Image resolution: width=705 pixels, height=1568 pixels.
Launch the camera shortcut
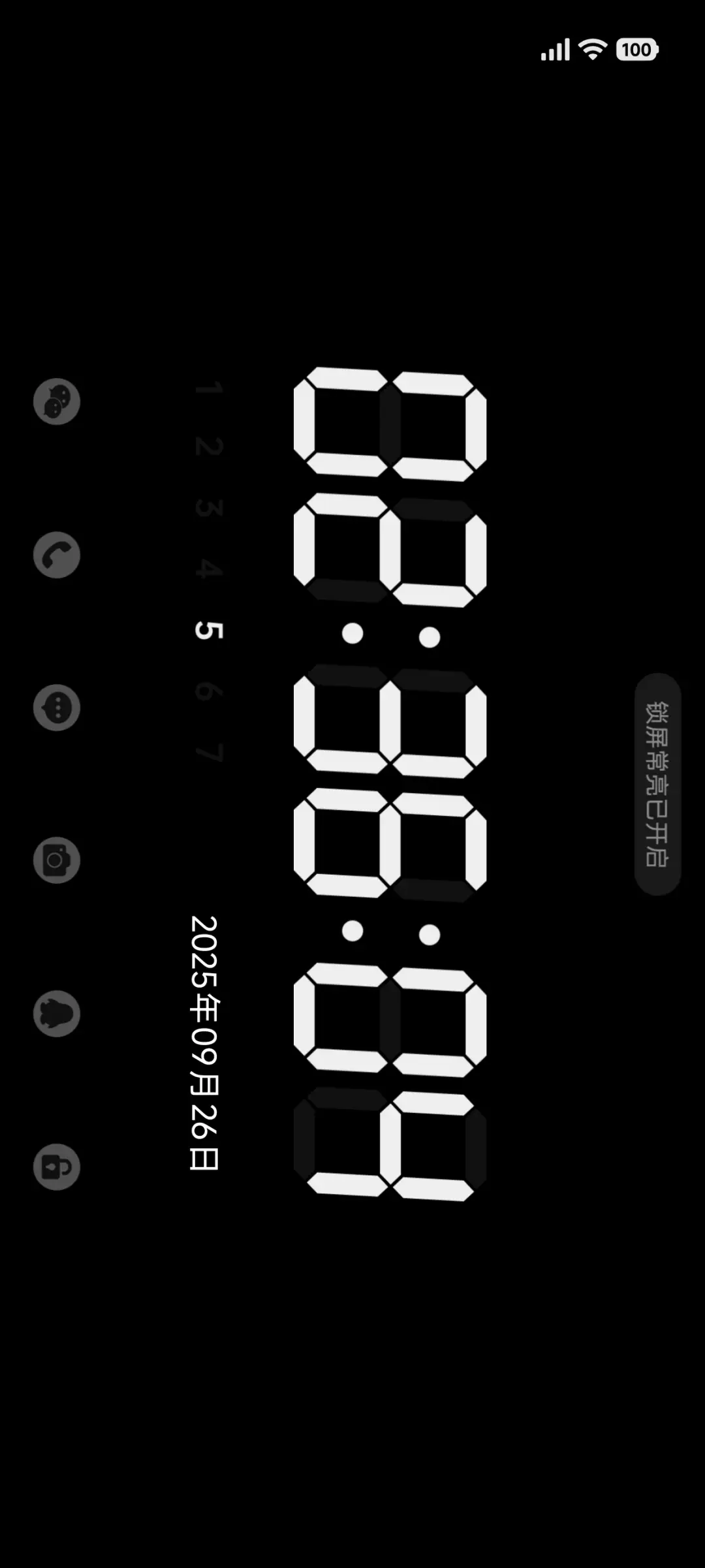click(x=57, y=860)
